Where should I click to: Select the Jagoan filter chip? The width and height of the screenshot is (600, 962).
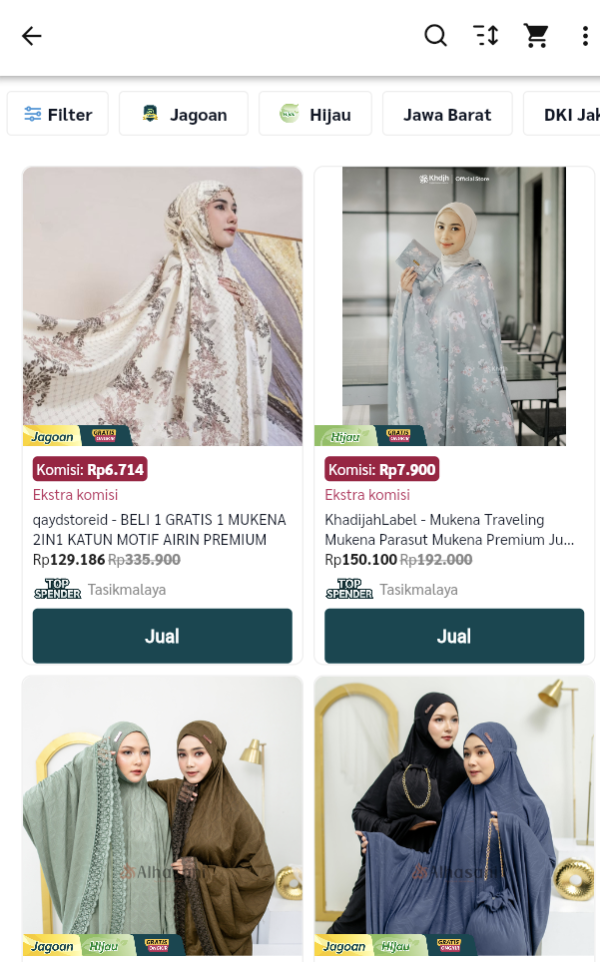(x=183, y=114)
